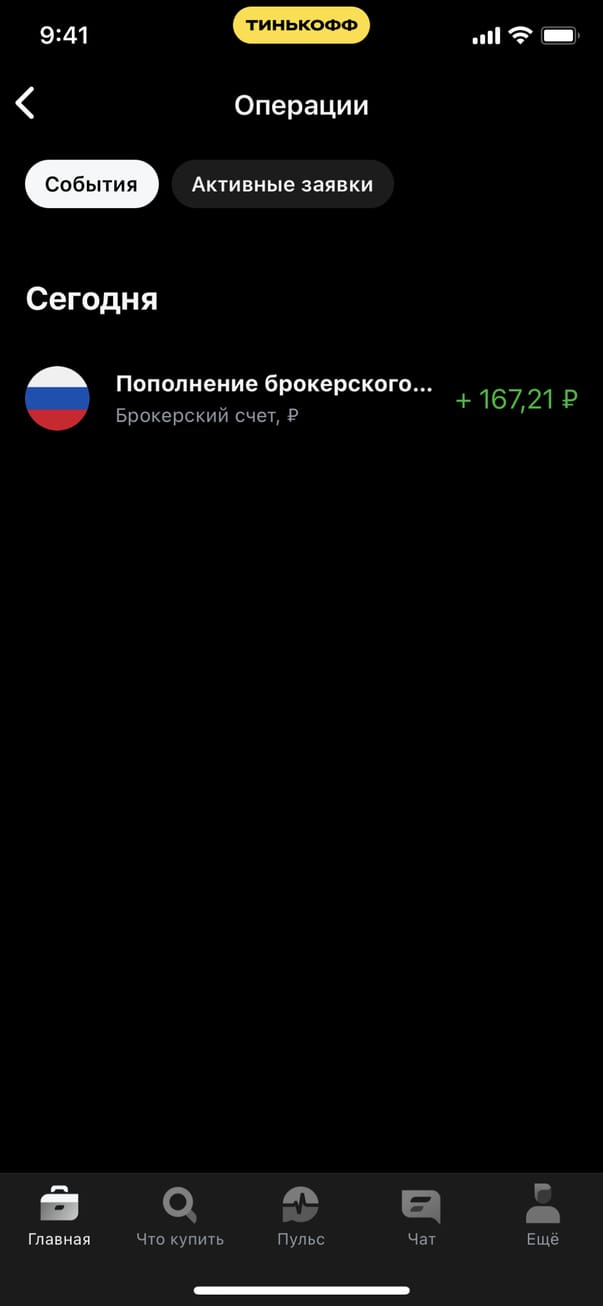Viewport: 603px width, 1306px height.
Task: Select the События chip
Action: (x=91, y=184)
